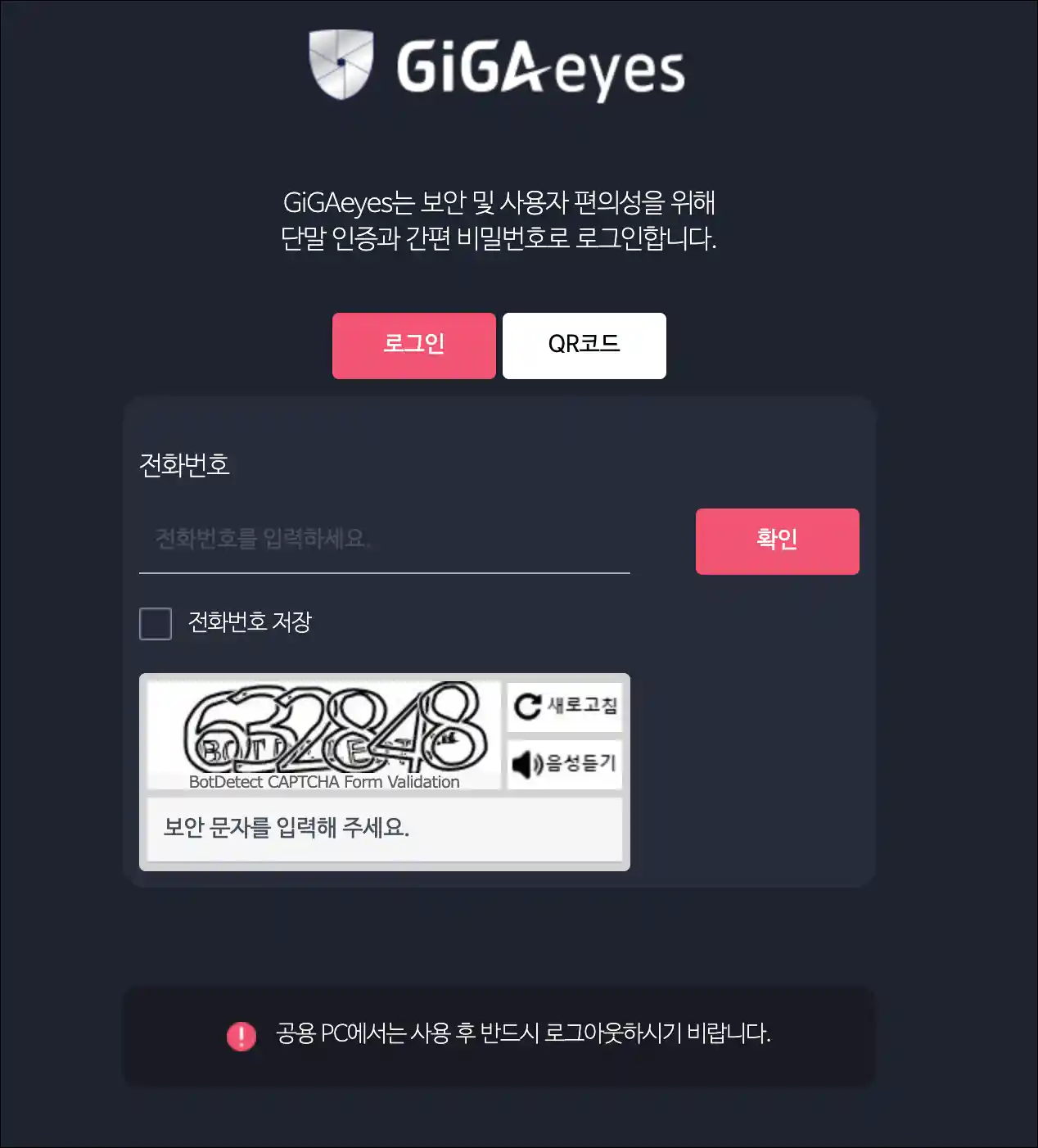Refresh the captcha with 새로고침

pos(565,706)
